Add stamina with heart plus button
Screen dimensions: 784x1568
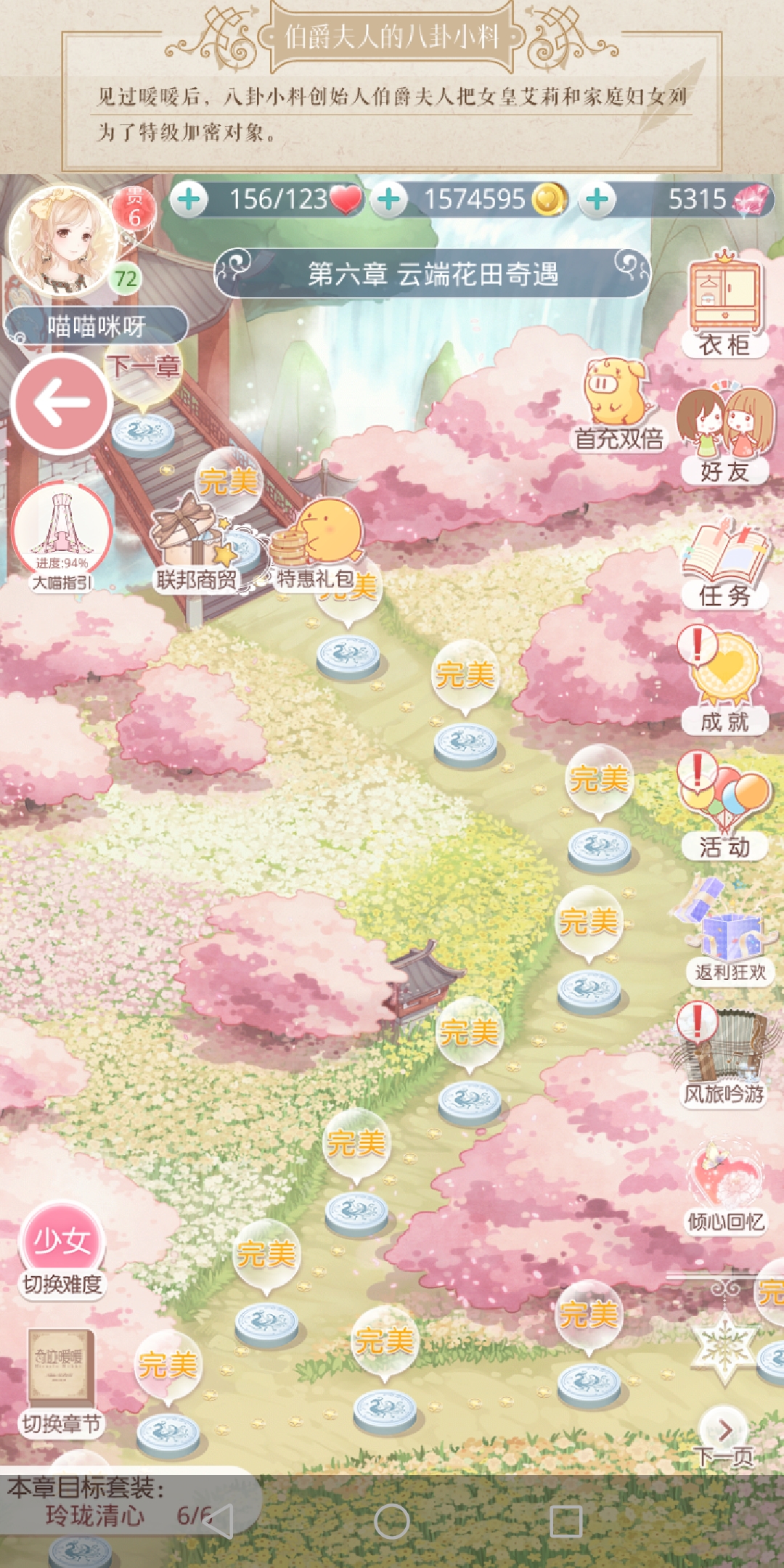tap(189, 199)
